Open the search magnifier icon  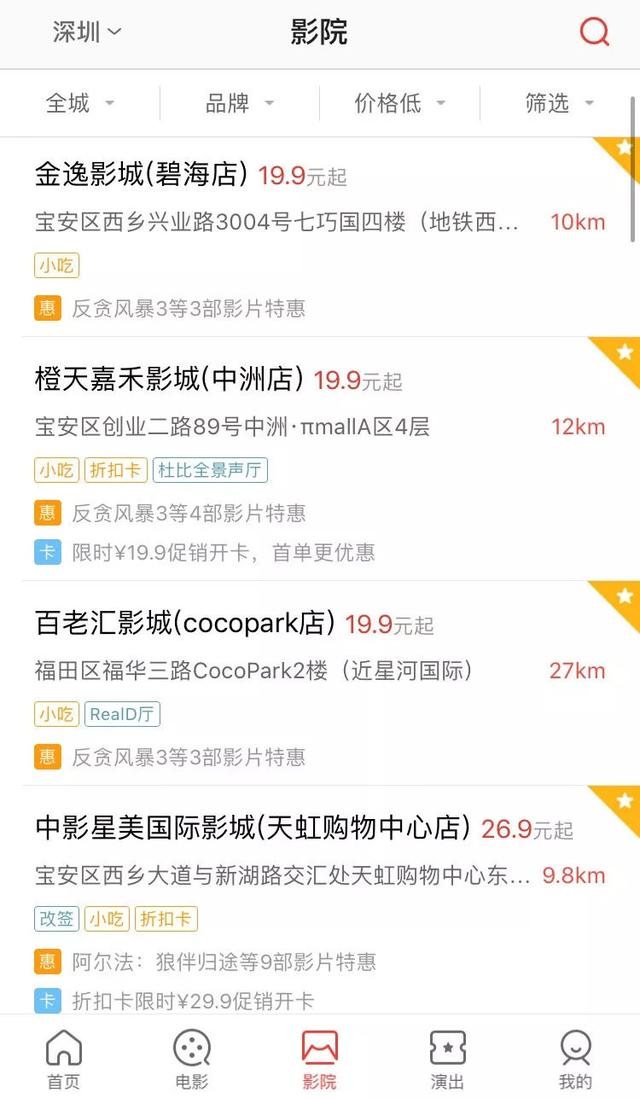click(x=594, y=32)
